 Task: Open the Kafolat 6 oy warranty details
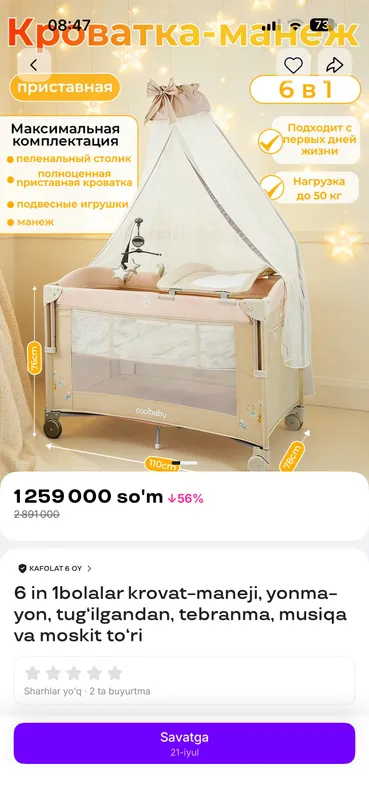coord(55,568)
